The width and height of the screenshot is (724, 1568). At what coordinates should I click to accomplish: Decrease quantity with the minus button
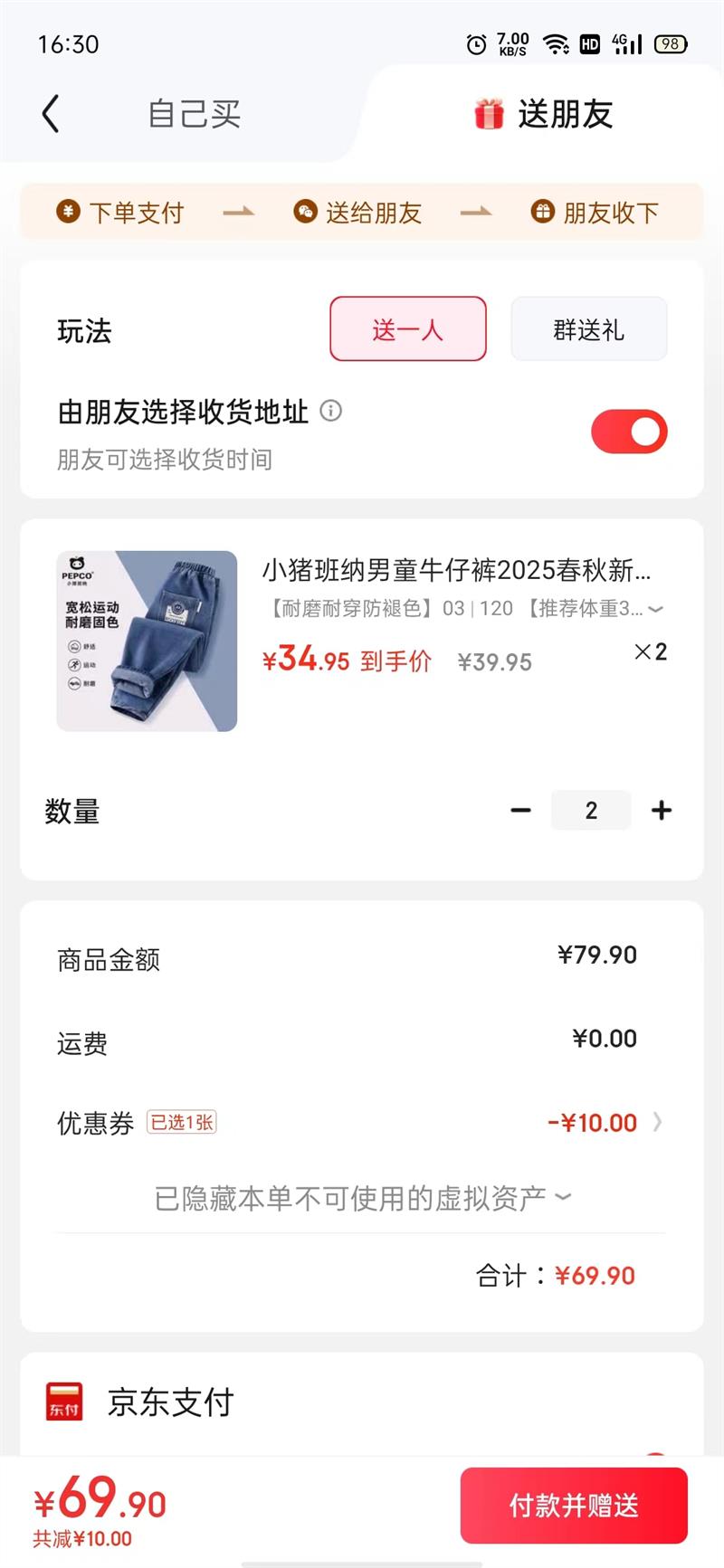[520, 811]
